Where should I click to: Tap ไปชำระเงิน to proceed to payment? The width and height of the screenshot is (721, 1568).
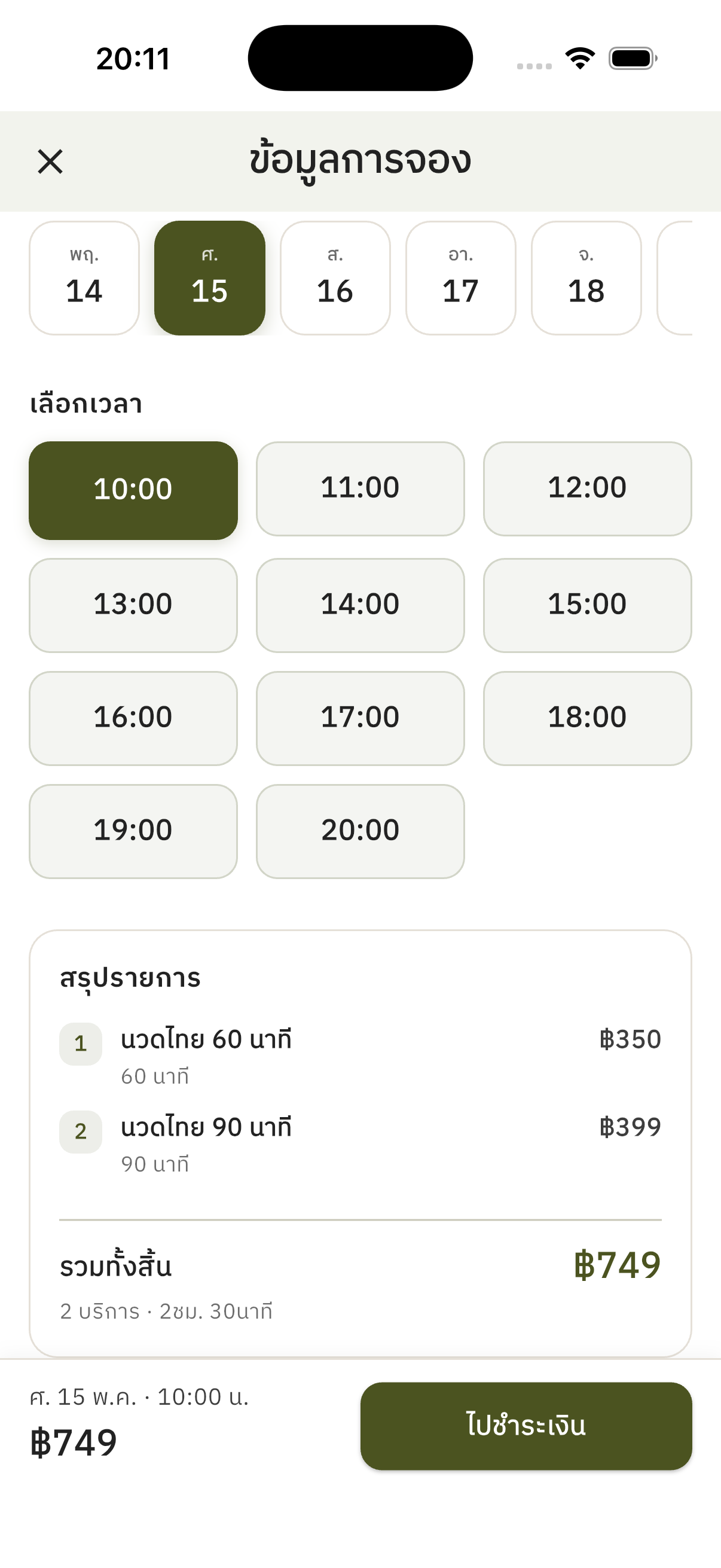coord(526,1426)
